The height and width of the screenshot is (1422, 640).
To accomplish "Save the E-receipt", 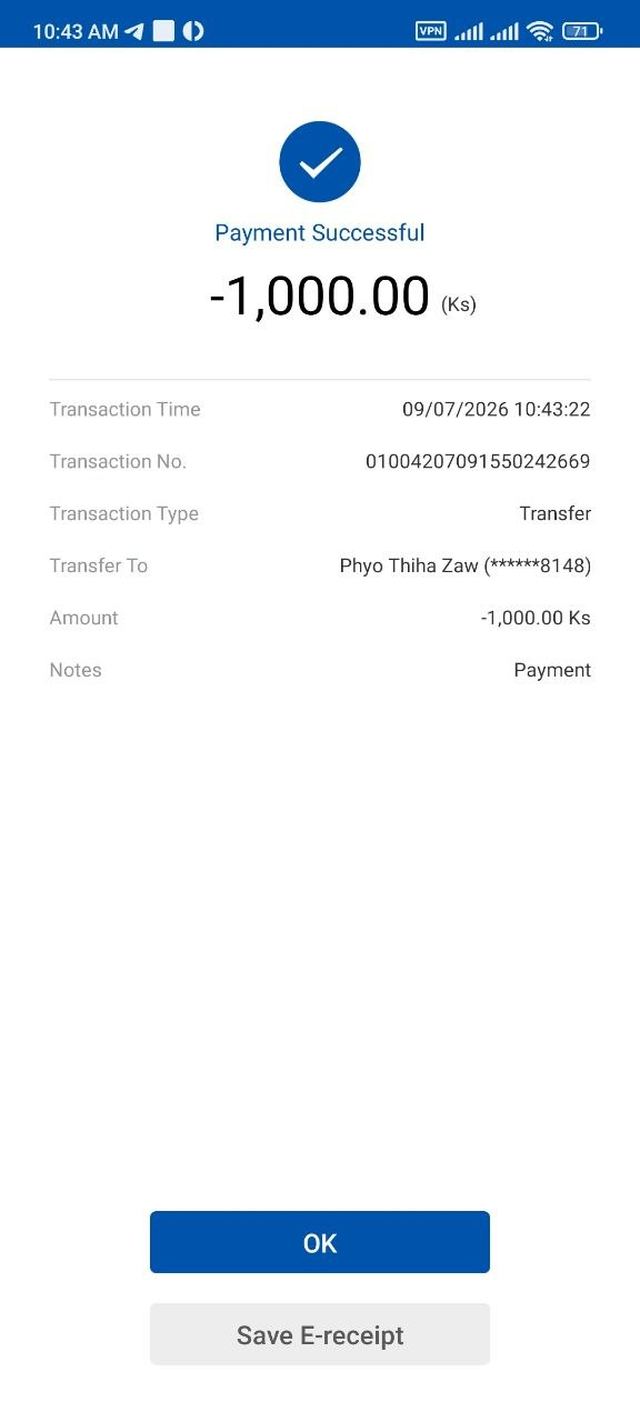I will [x=320, y=1334].
